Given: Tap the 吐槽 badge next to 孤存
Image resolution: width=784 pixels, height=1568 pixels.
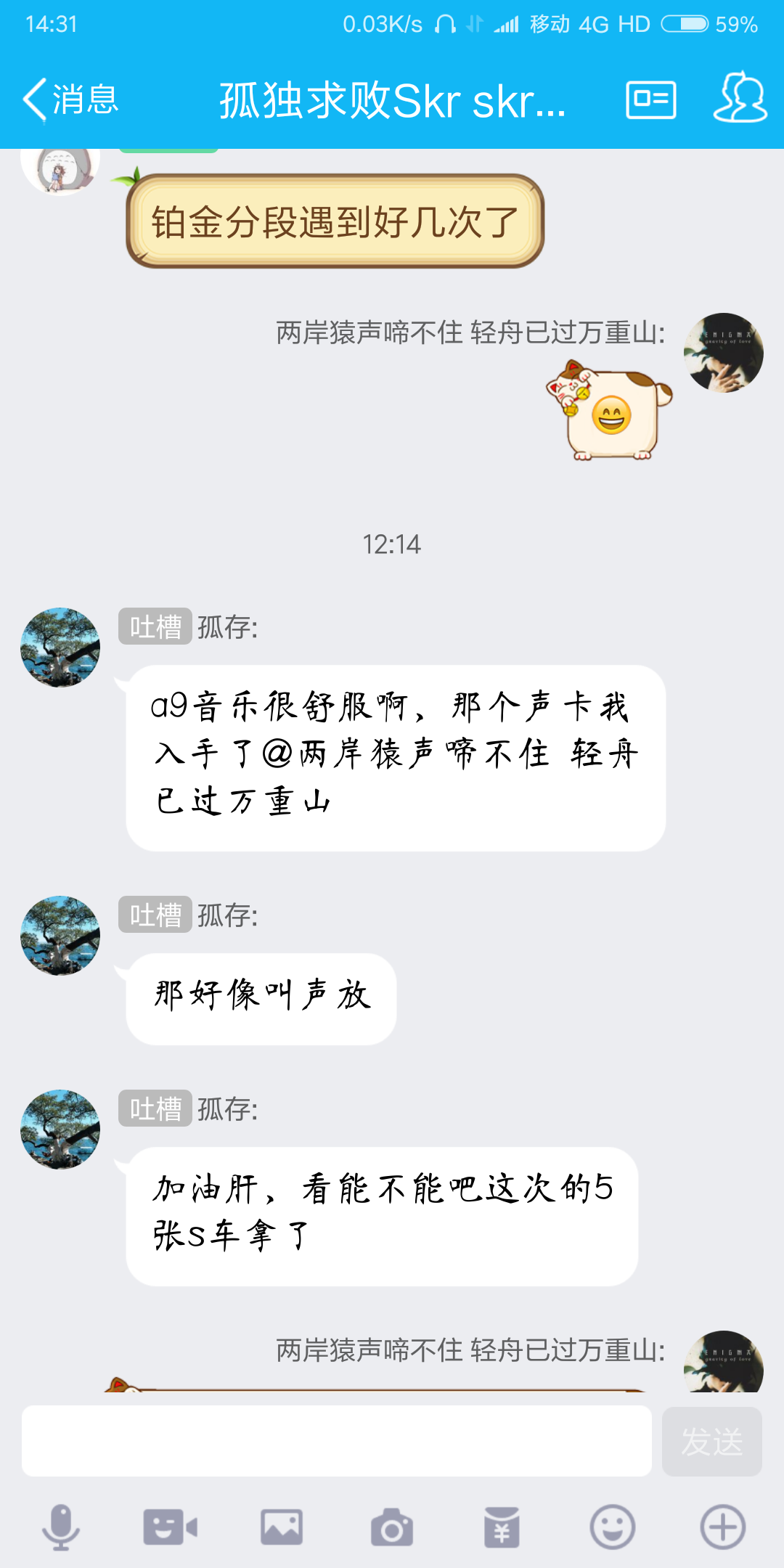Looking at the screenshot, I should 154,624.
